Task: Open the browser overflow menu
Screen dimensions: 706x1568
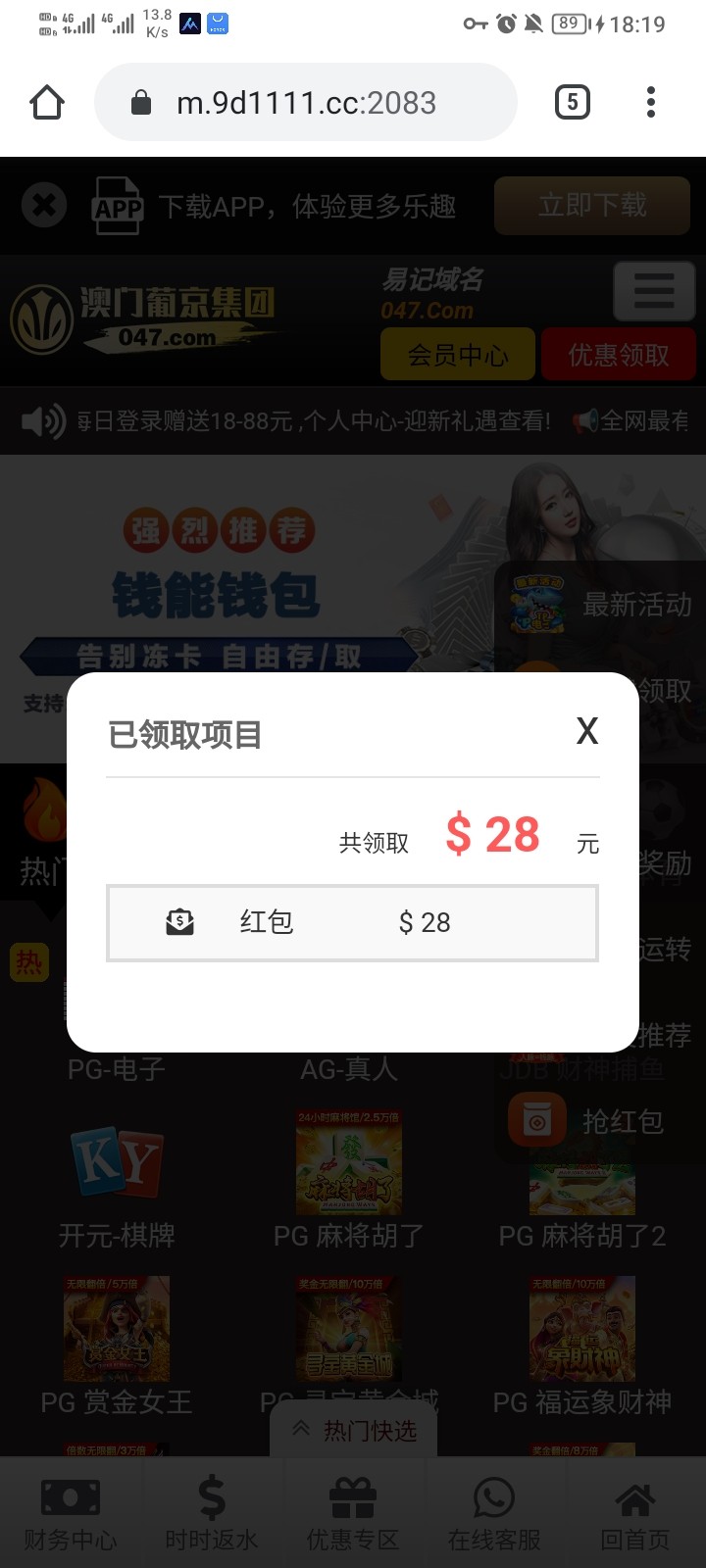Action: coord(651,102)
